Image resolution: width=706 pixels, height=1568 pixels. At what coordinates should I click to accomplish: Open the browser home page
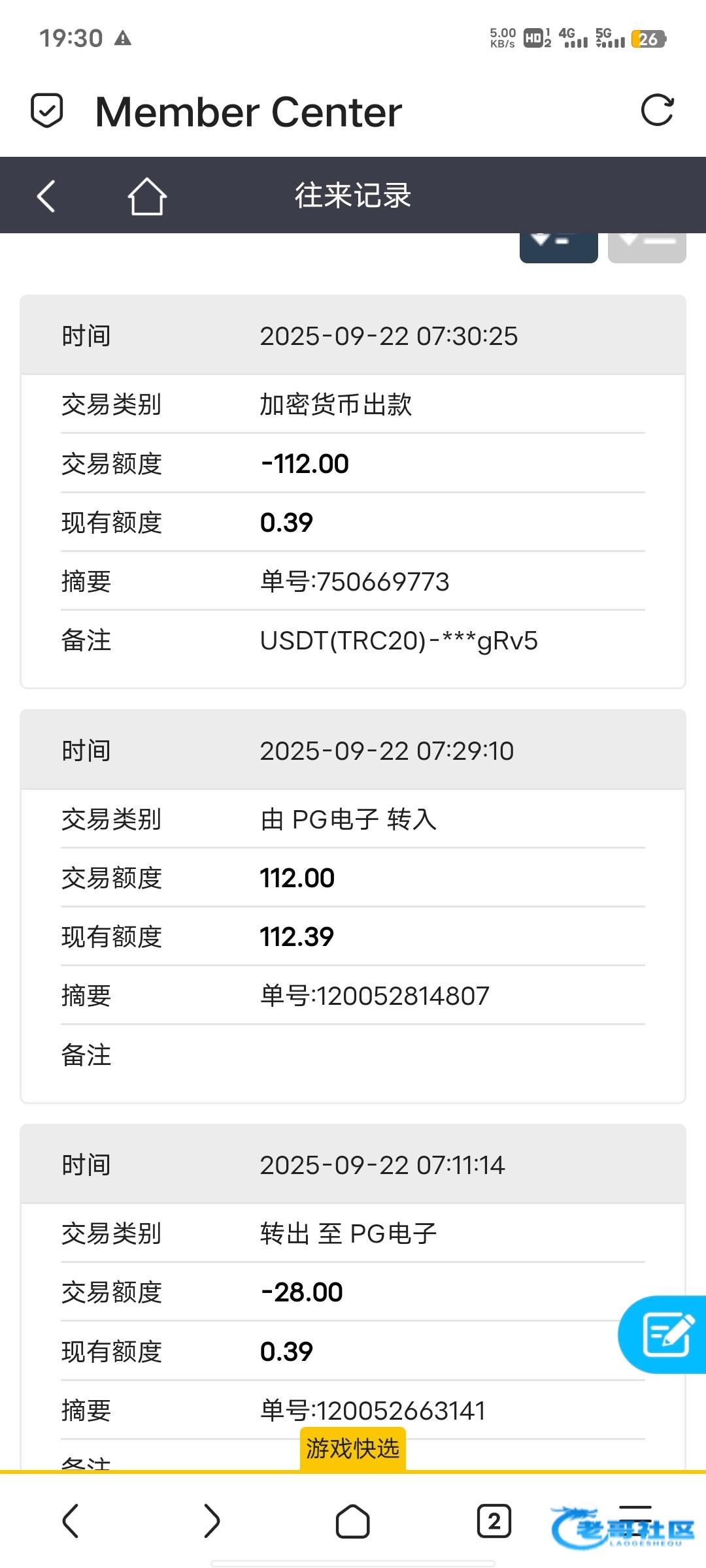click(353, 1522)
